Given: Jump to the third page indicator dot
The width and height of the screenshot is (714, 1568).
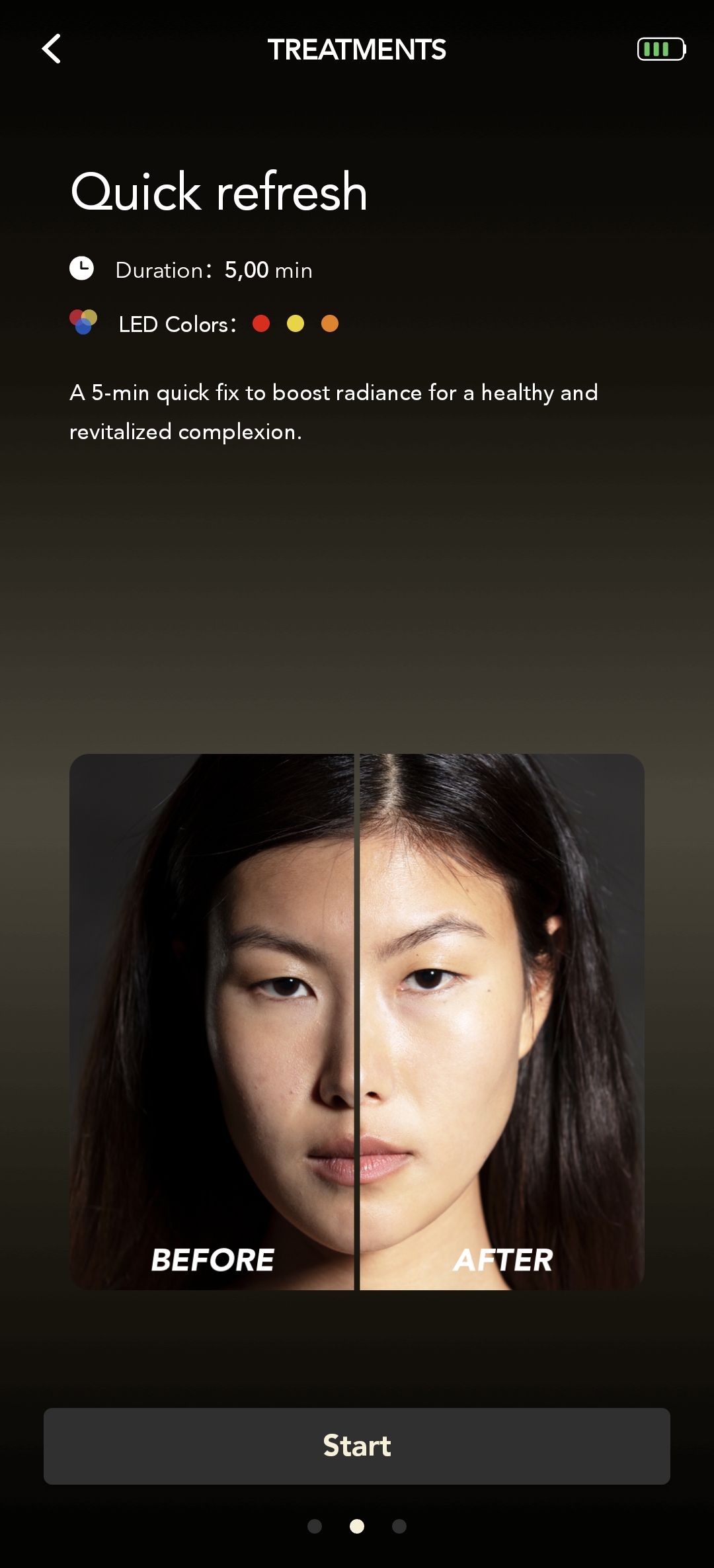Looking at the screenshot, I should [399, 1526].
